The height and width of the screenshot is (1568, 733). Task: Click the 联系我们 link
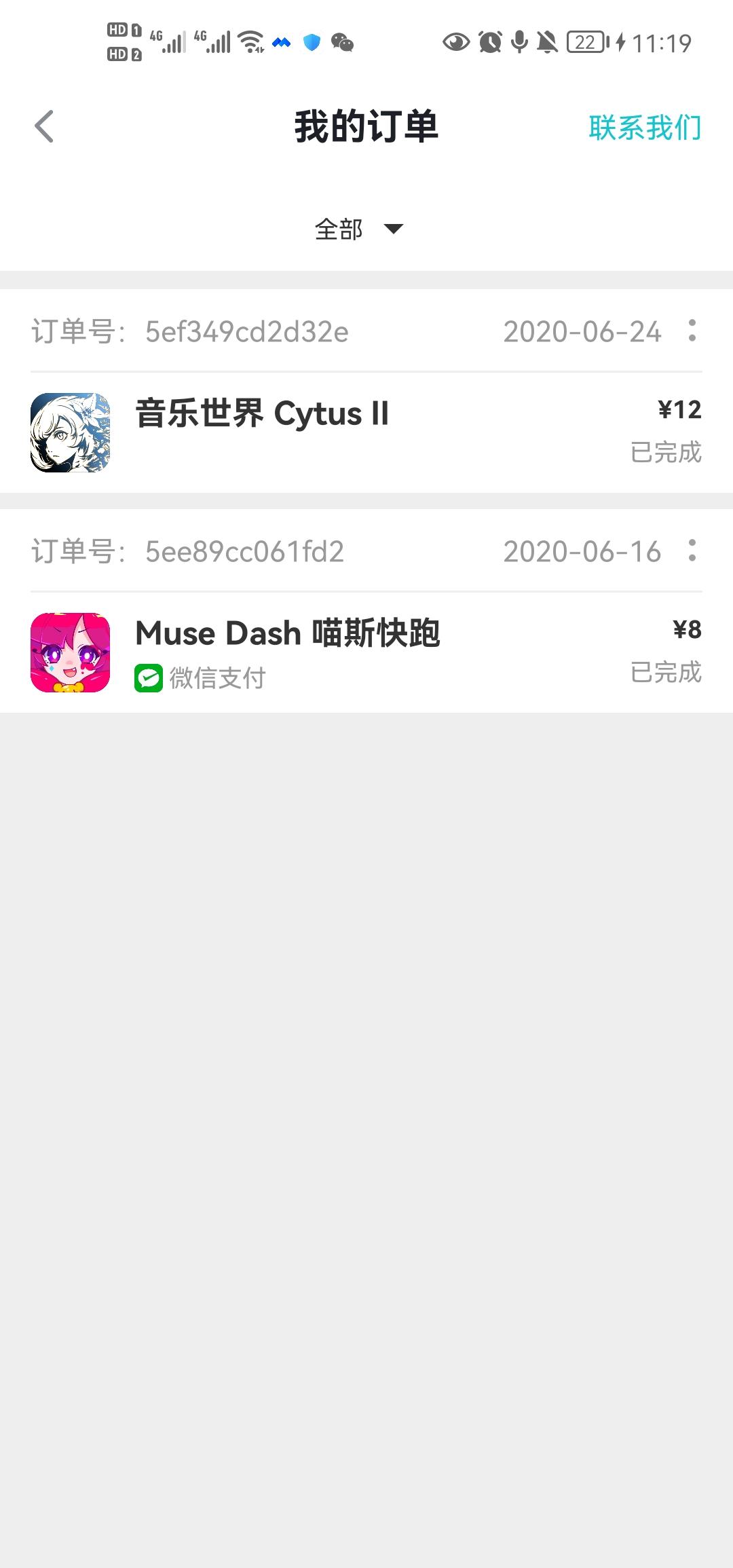tap(643, 127)
